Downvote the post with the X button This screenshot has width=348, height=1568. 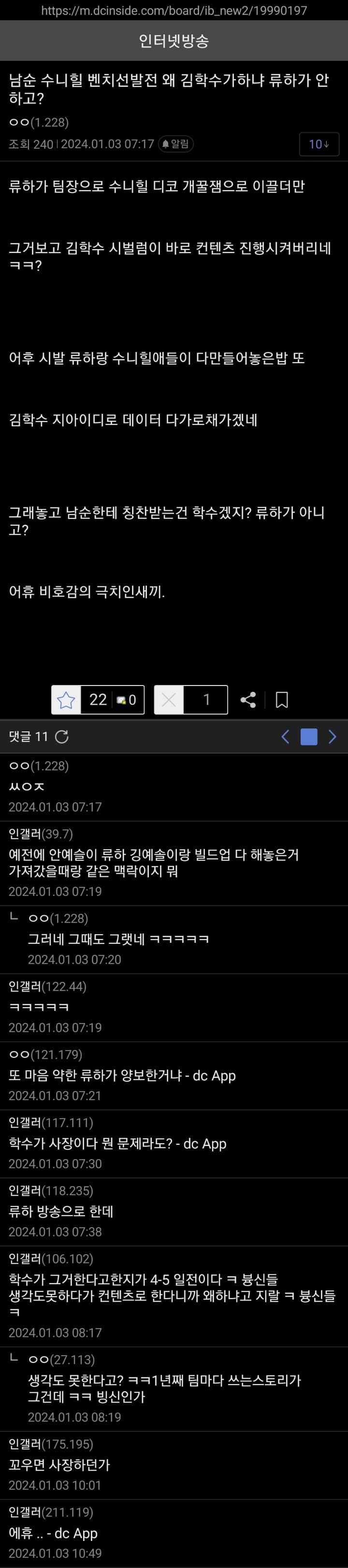pyautogui.click(x=169, y=700)
